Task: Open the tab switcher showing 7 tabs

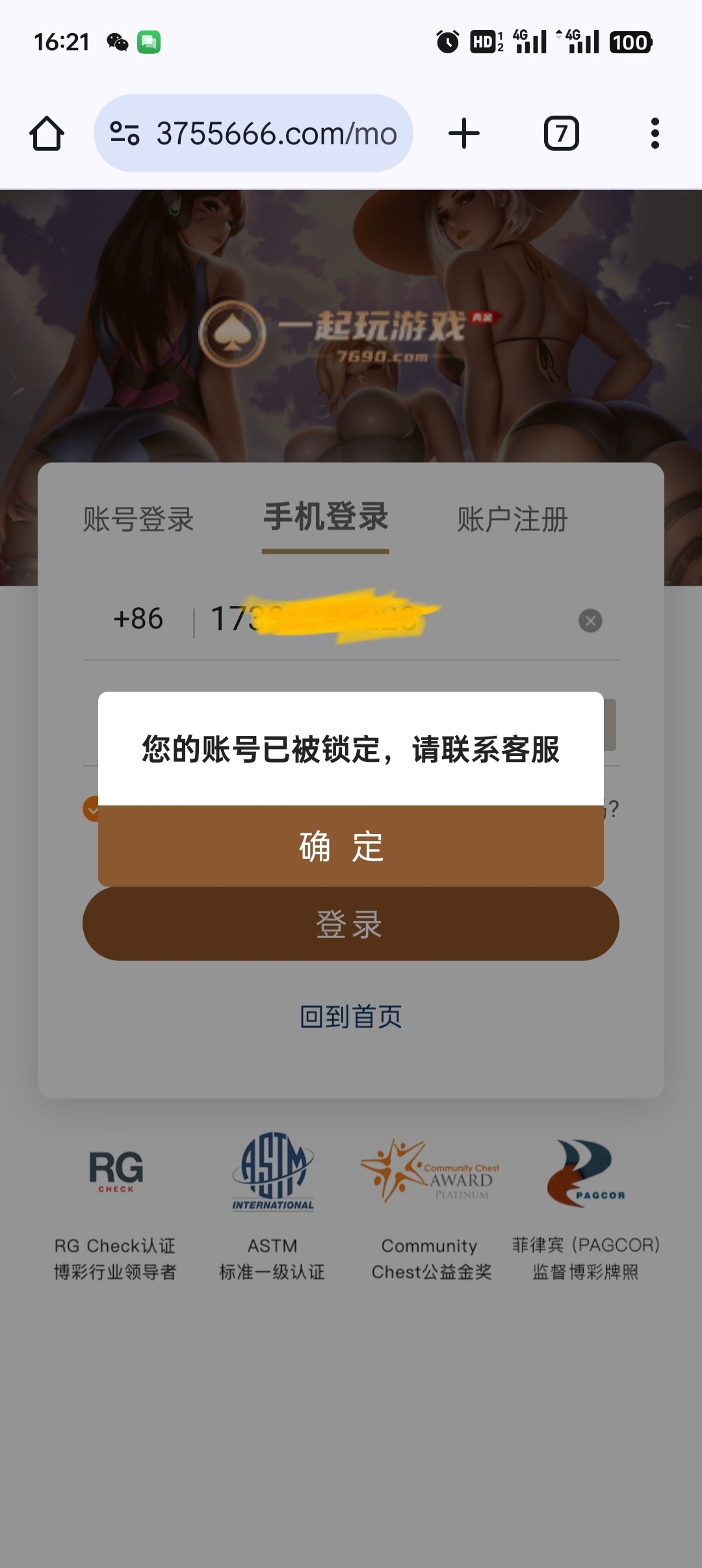Action: (x=561, y=133)
